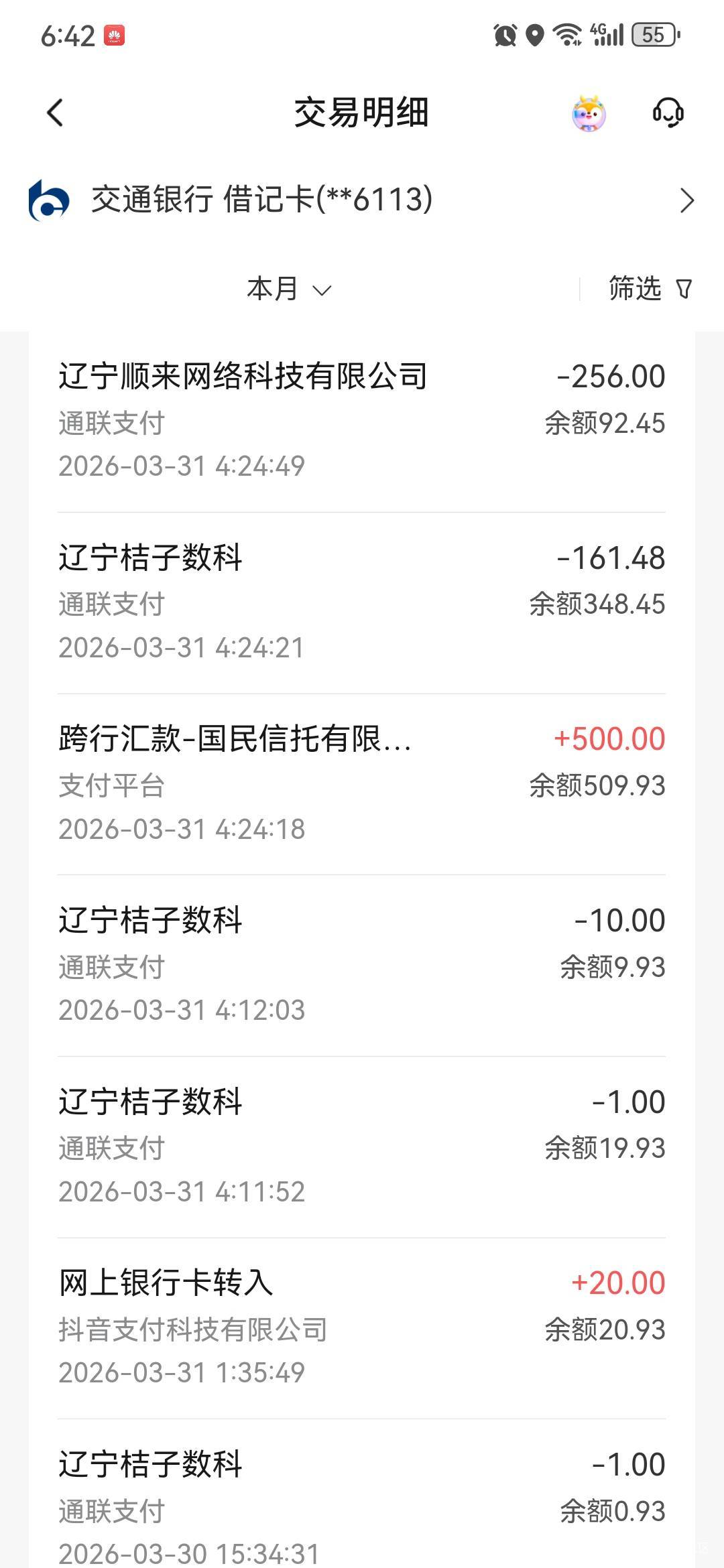Open the -256.00 辽宁顺来网络科技有限公司 transaction
The height and width of the screenshot is (1568, 724).
point(362,421)
